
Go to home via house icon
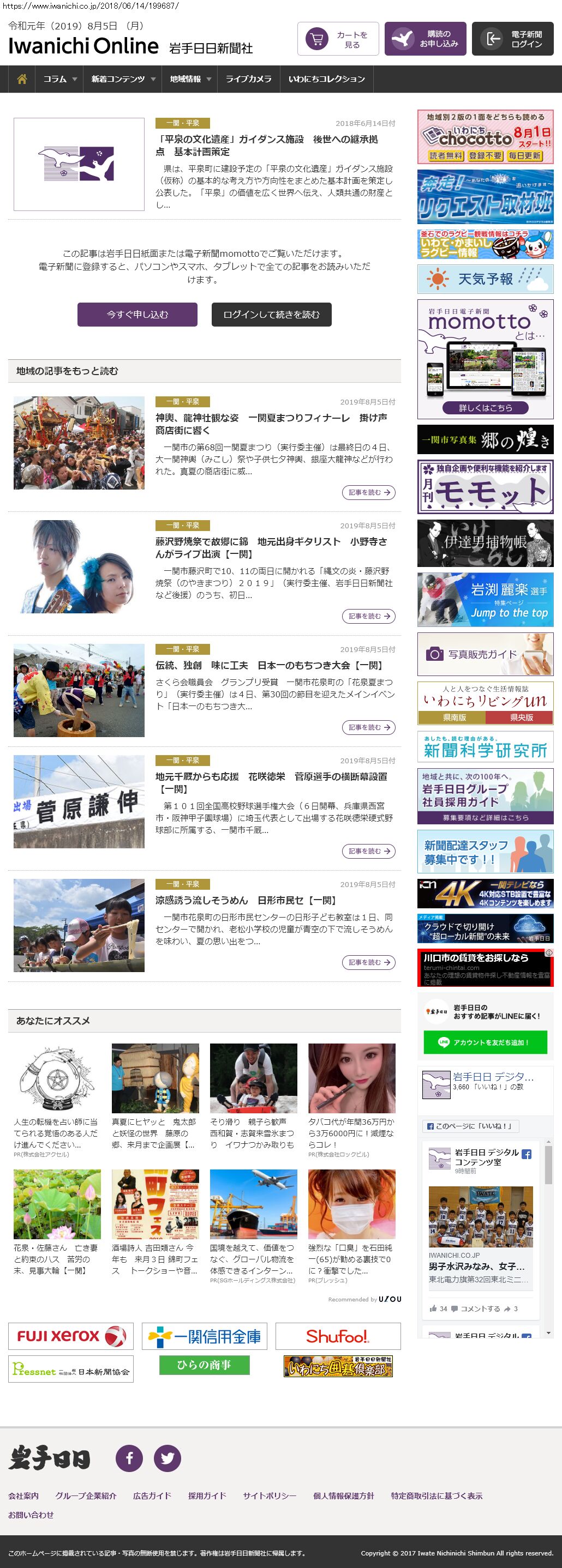point(22,79)
